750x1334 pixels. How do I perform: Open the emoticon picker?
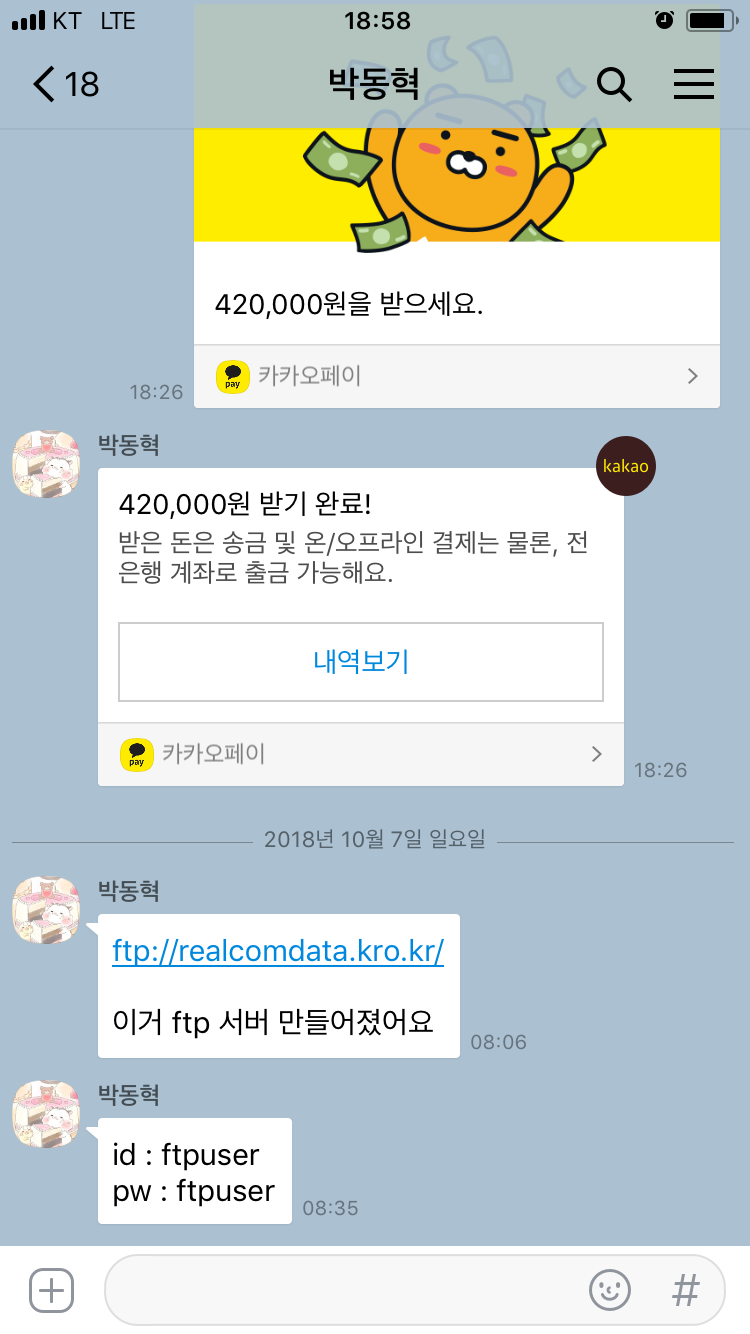(610, 1290)
